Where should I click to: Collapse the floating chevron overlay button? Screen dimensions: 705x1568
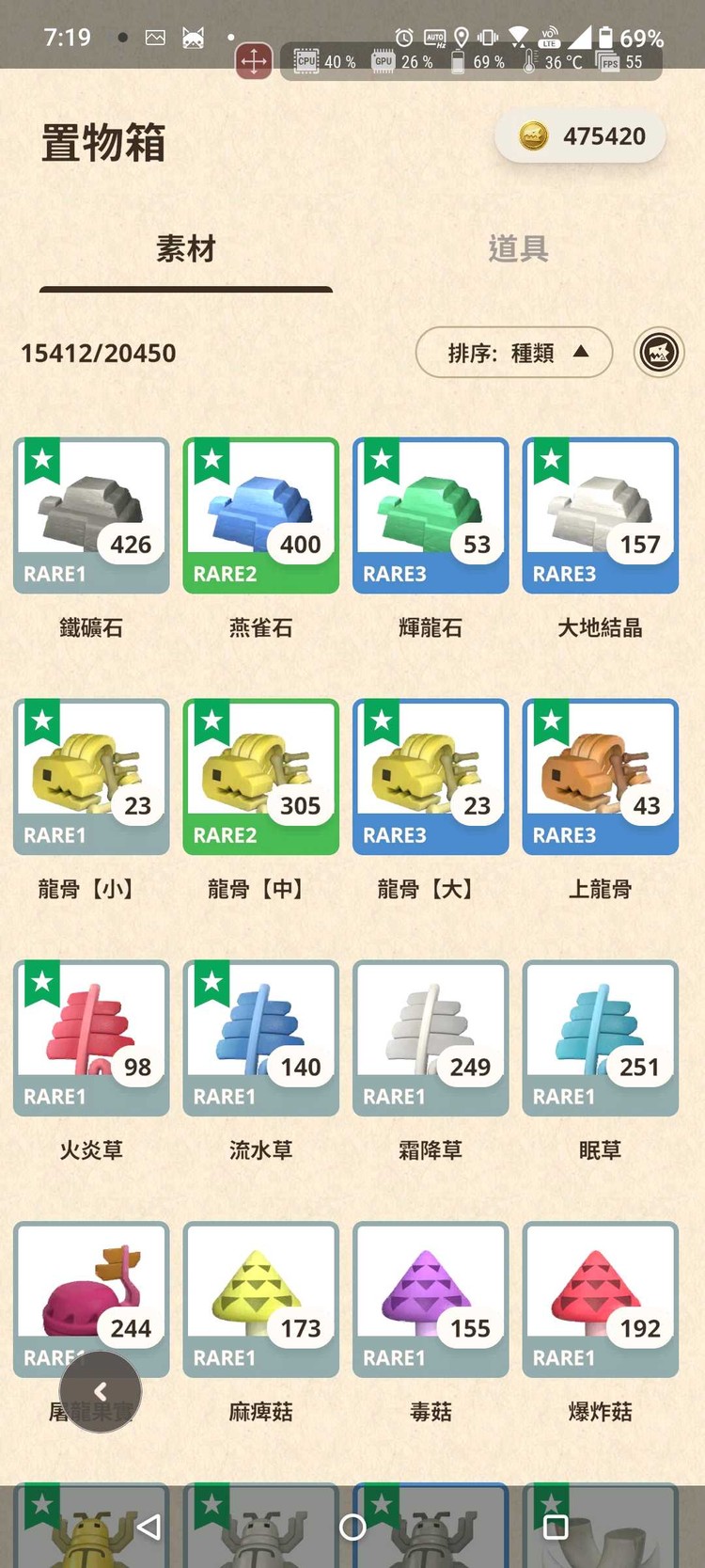(x=101, y=1392)
